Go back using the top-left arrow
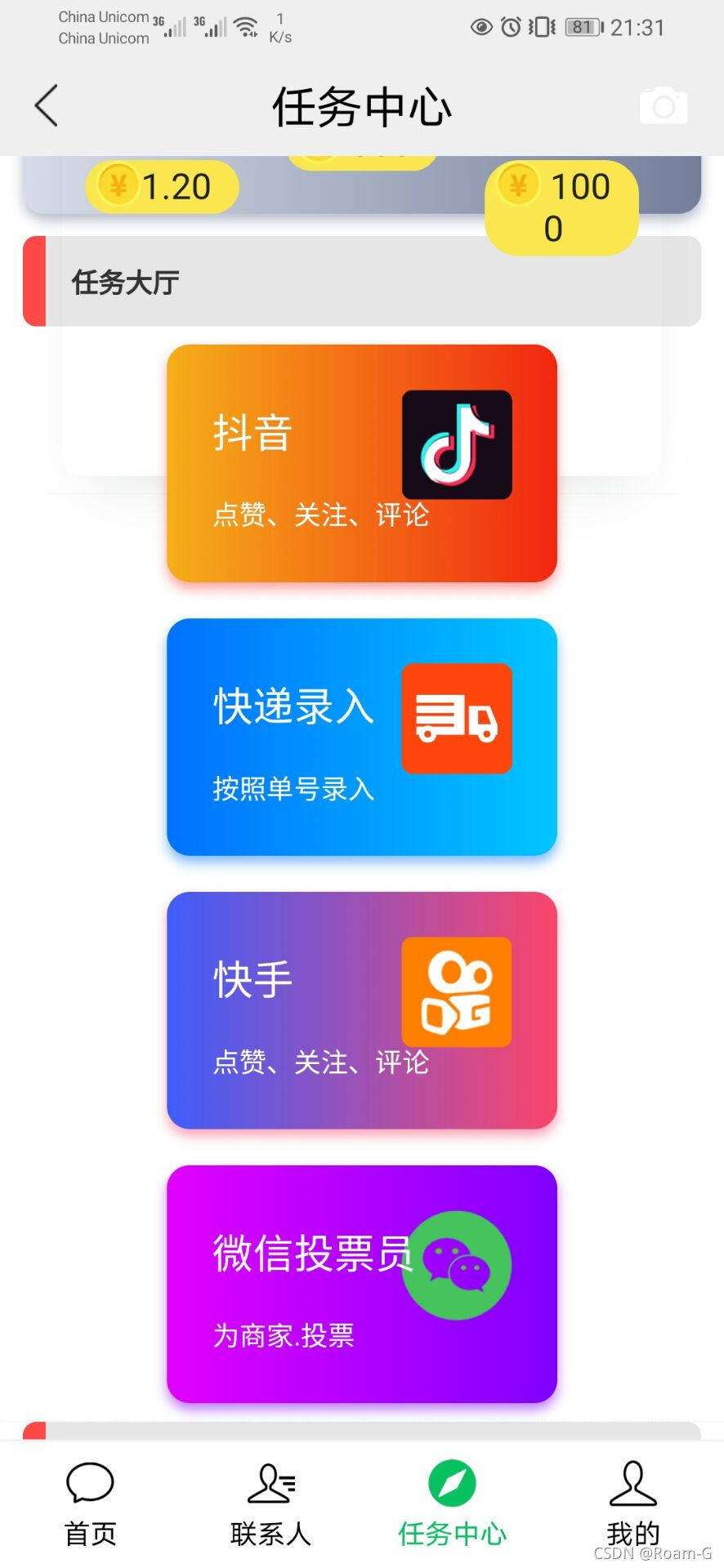 tap(47, 105)
